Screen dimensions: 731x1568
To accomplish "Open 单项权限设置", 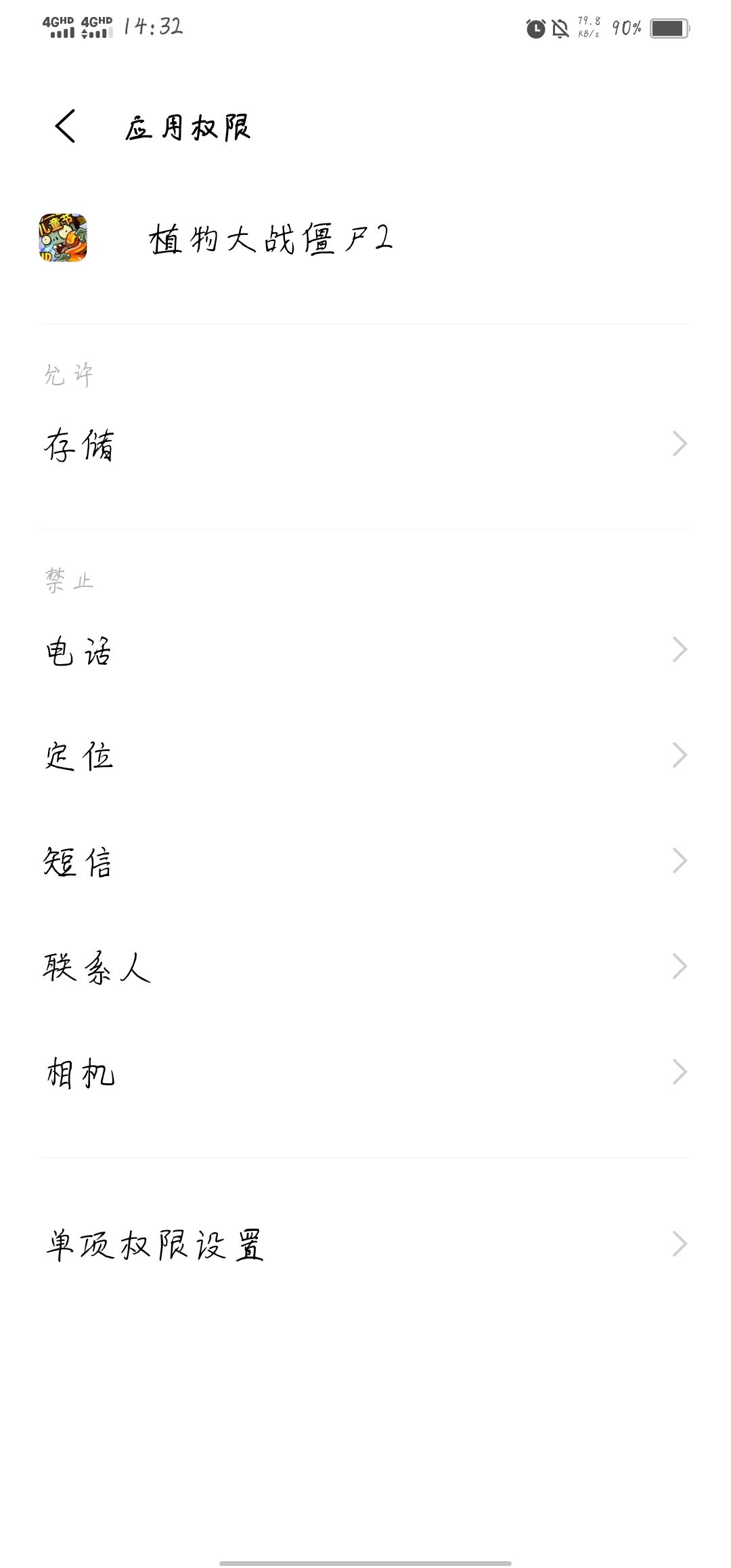I will click(x=365, y=1245).
